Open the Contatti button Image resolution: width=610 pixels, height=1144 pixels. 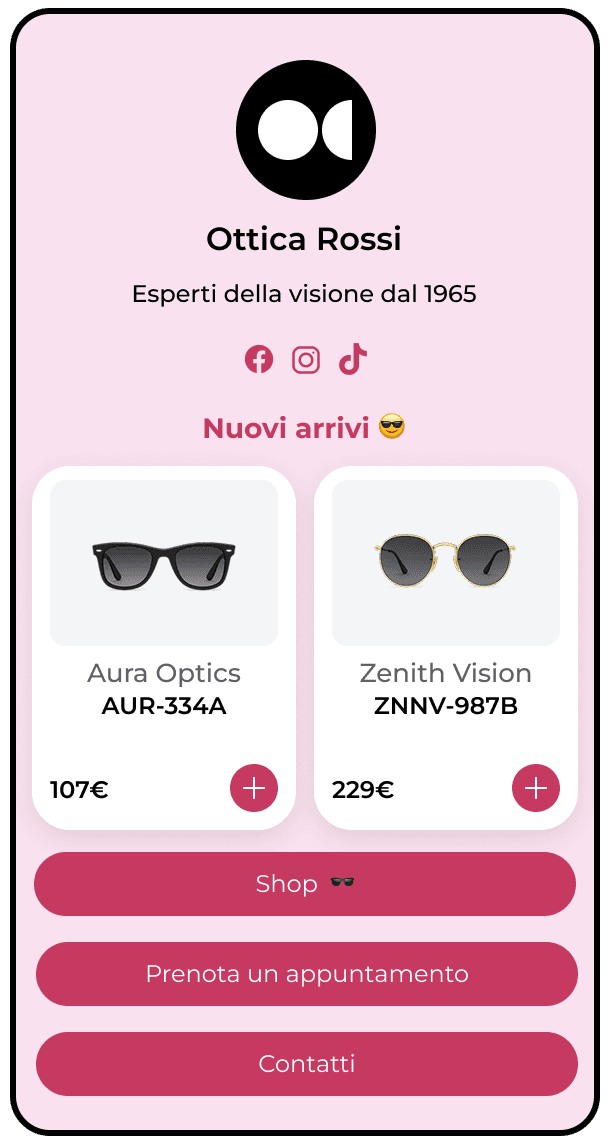click(x=306, y=1064)
